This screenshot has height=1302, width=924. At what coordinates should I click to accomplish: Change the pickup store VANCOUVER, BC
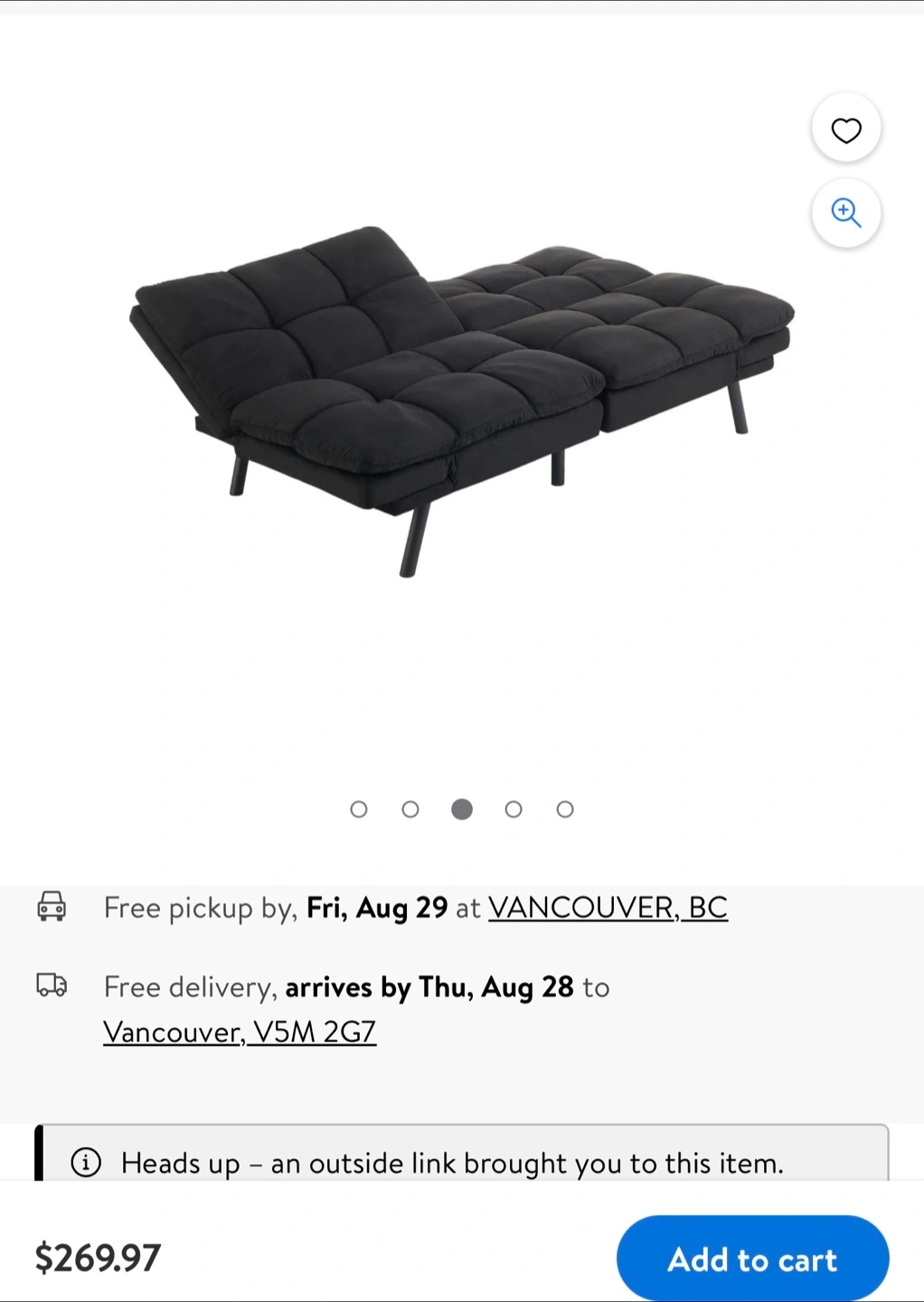[x=608, y=907]
